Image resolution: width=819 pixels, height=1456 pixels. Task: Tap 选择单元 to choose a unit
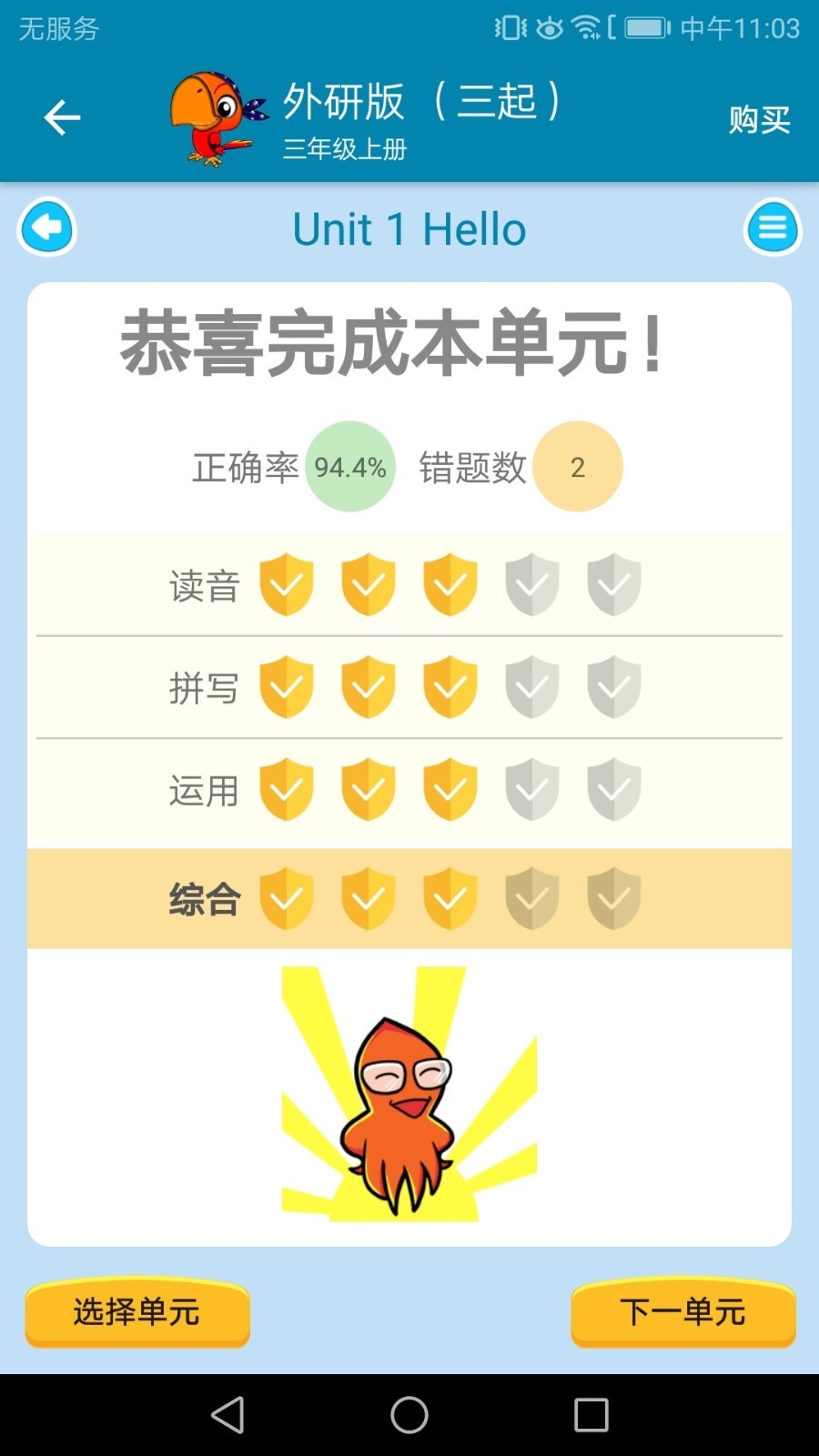(x=137, y=1312)
